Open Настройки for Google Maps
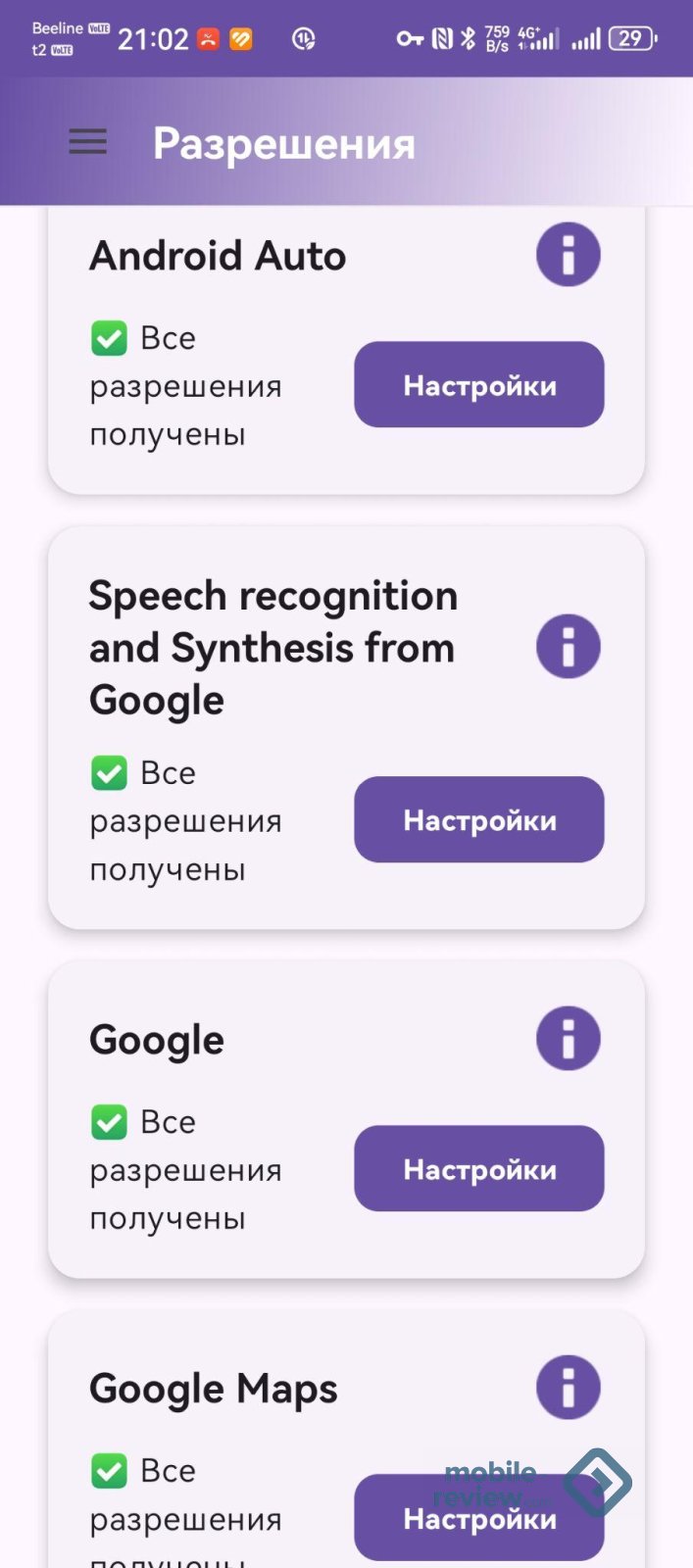This screenshot has height=1568, width=693. click(479, 1518)
